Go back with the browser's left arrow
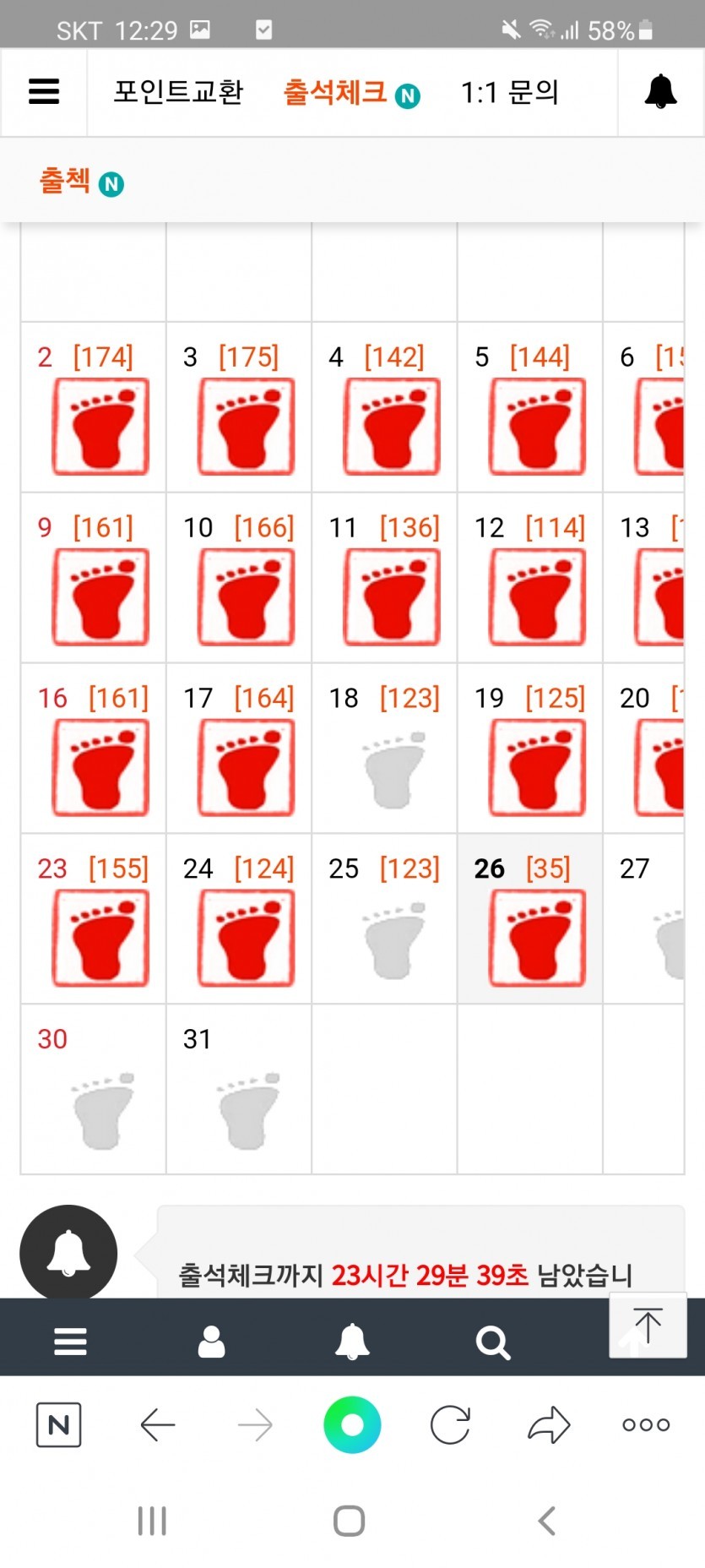 [157, 1425]
